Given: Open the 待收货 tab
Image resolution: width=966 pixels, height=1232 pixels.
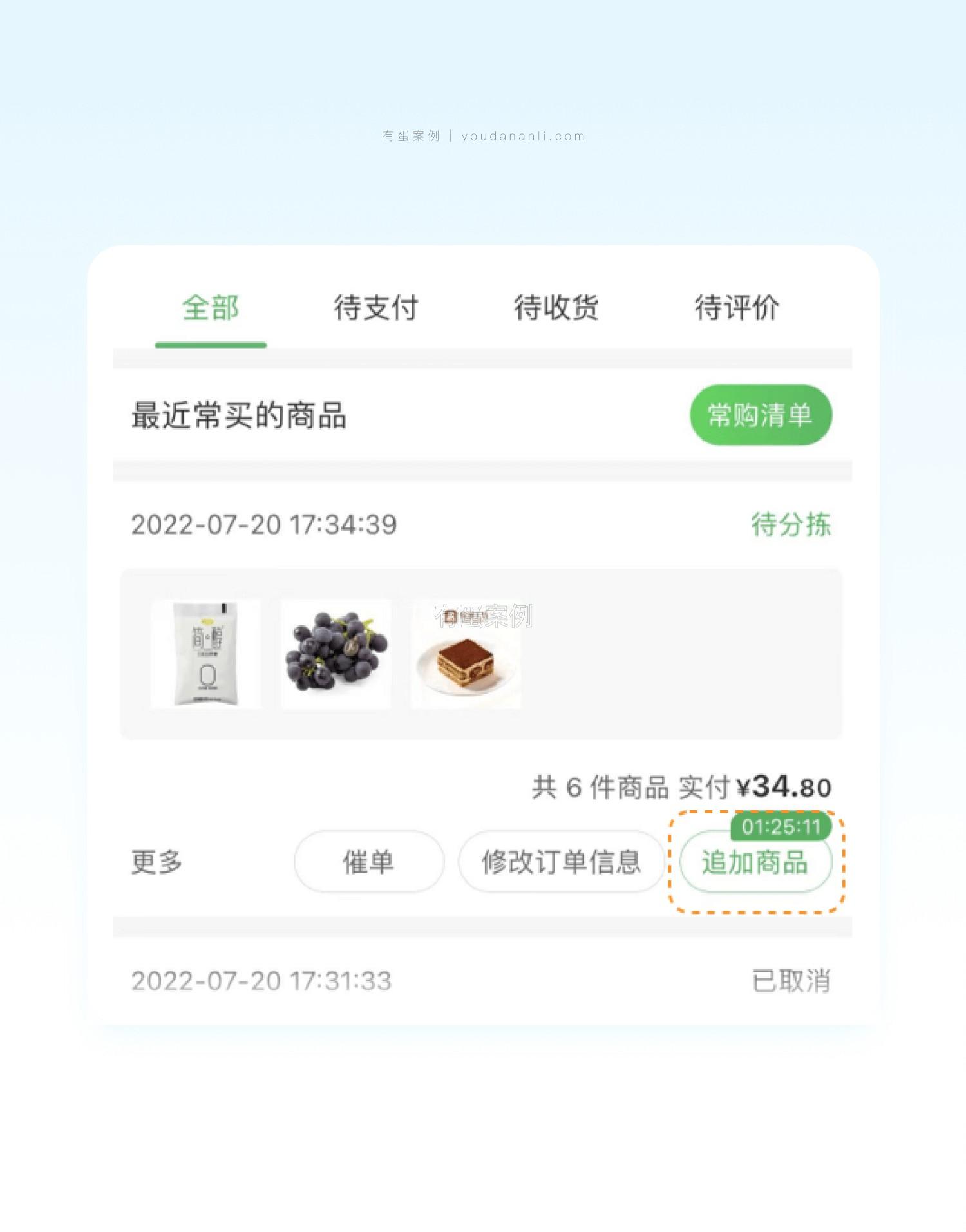Looking at the screenshot, I should coord(556,308).
